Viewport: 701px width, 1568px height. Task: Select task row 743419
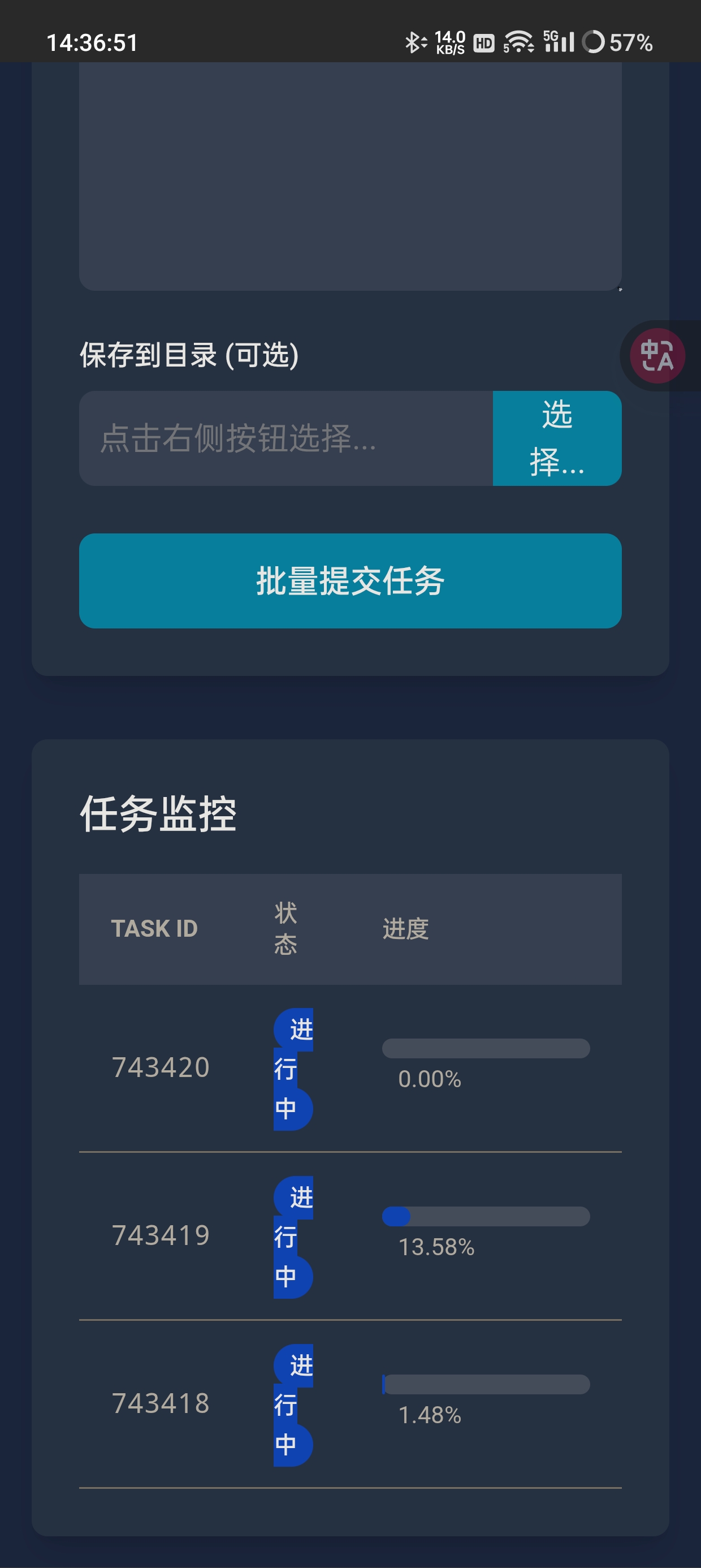(x=161, y=1235)
